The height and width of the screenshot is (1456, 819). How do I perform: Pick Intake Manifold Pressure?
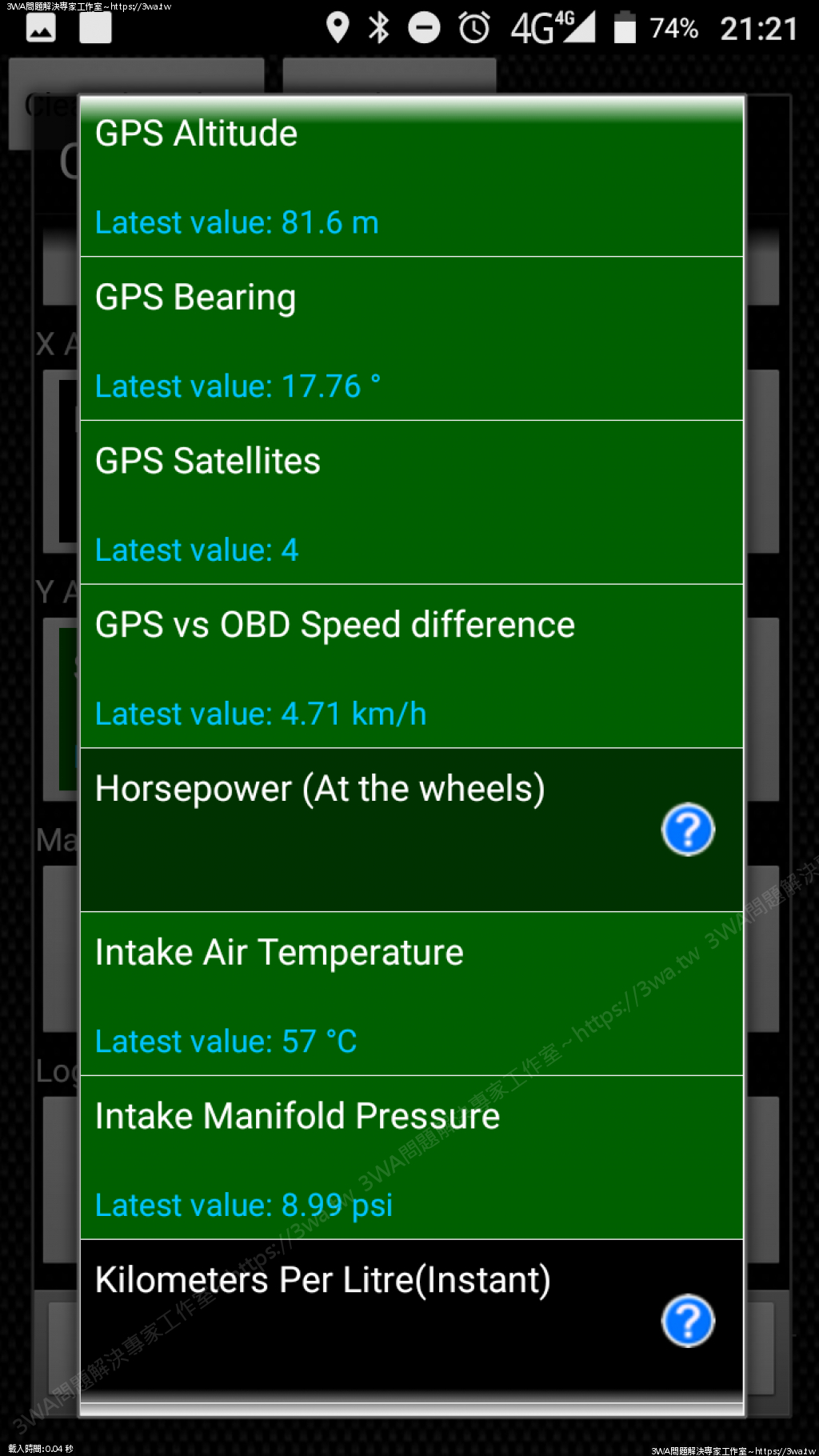point(411,1159)
